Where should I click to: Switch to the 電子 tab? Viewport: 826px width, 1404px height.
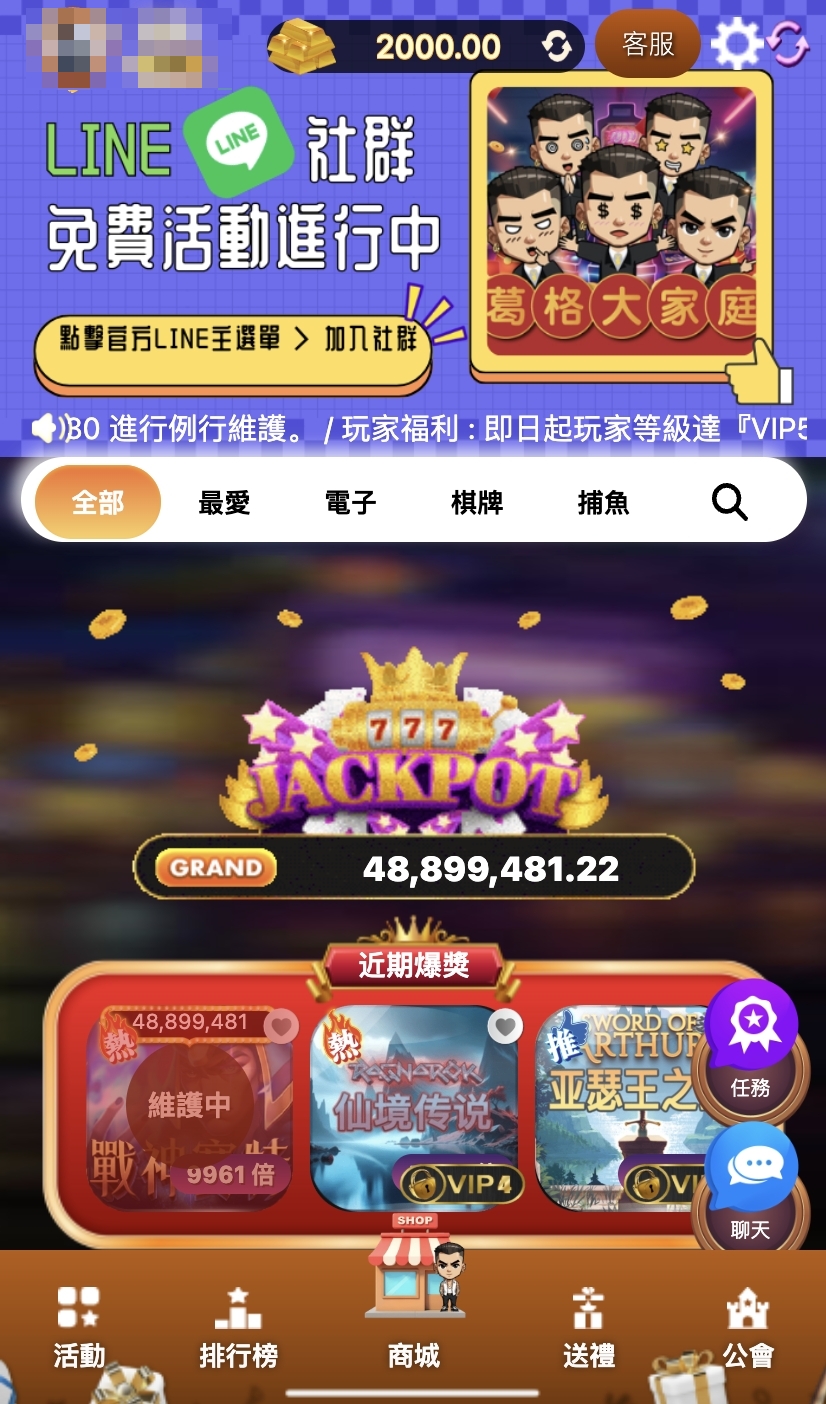[351, 502]
